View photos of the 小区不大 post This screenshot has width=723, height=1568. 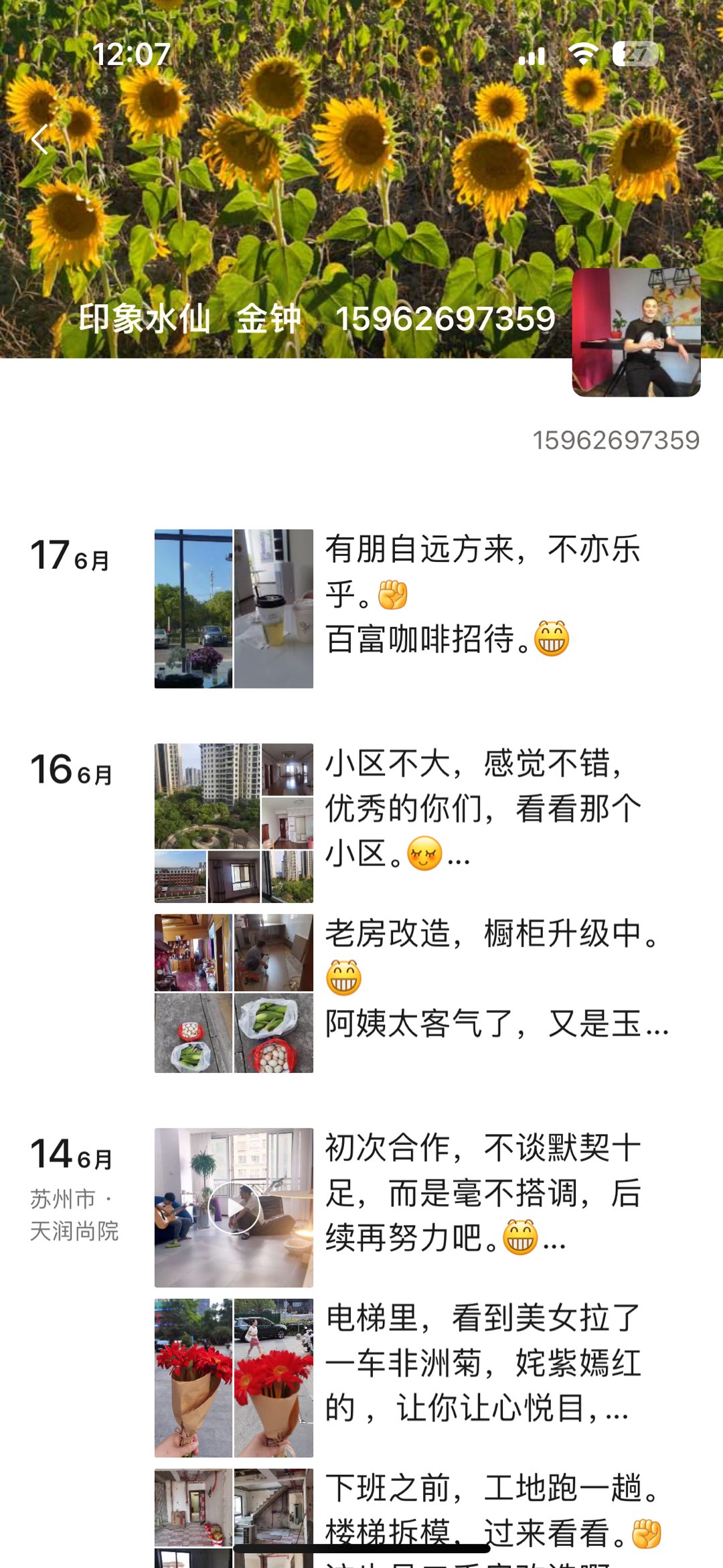(x=234, y=823)
